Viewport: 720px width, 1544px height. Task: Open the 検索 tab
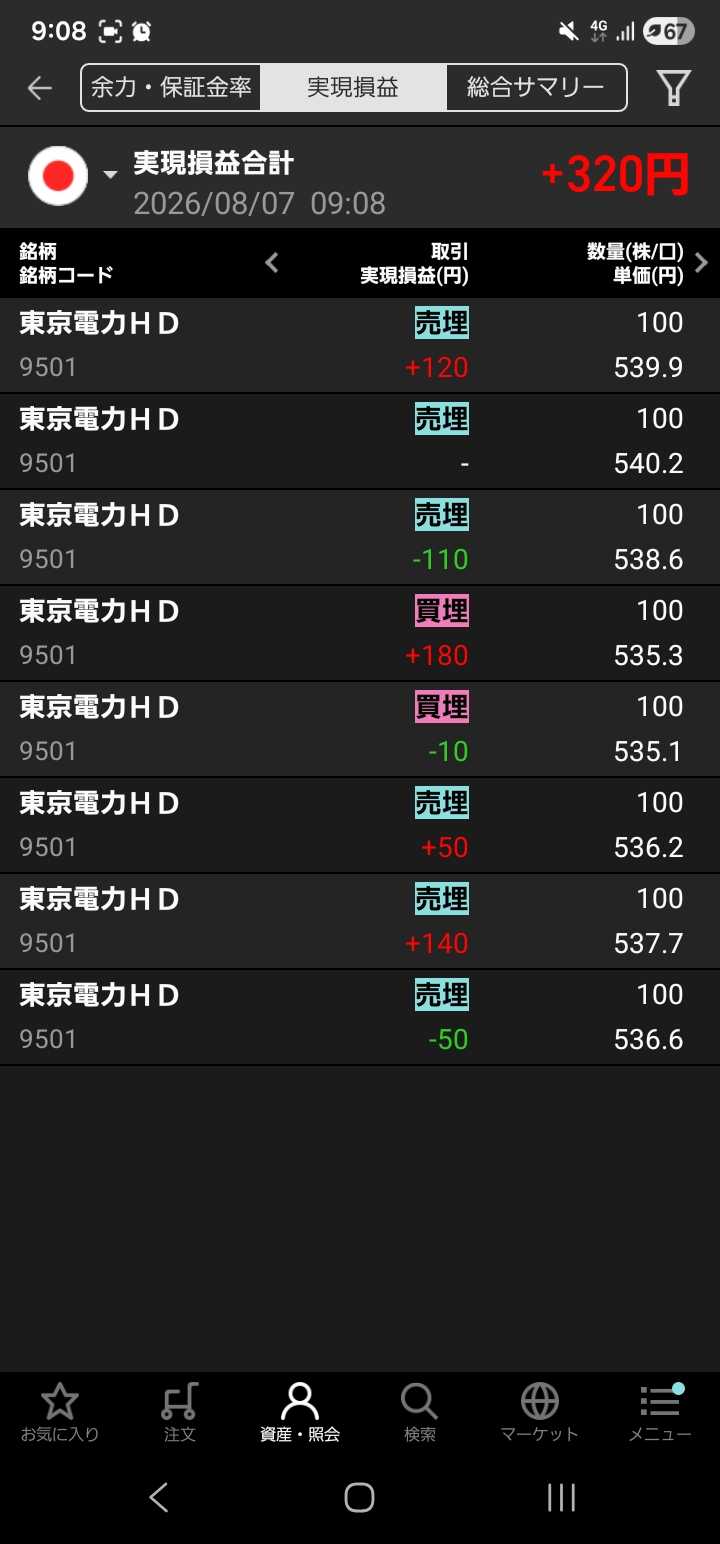(x=420, y=1412)
